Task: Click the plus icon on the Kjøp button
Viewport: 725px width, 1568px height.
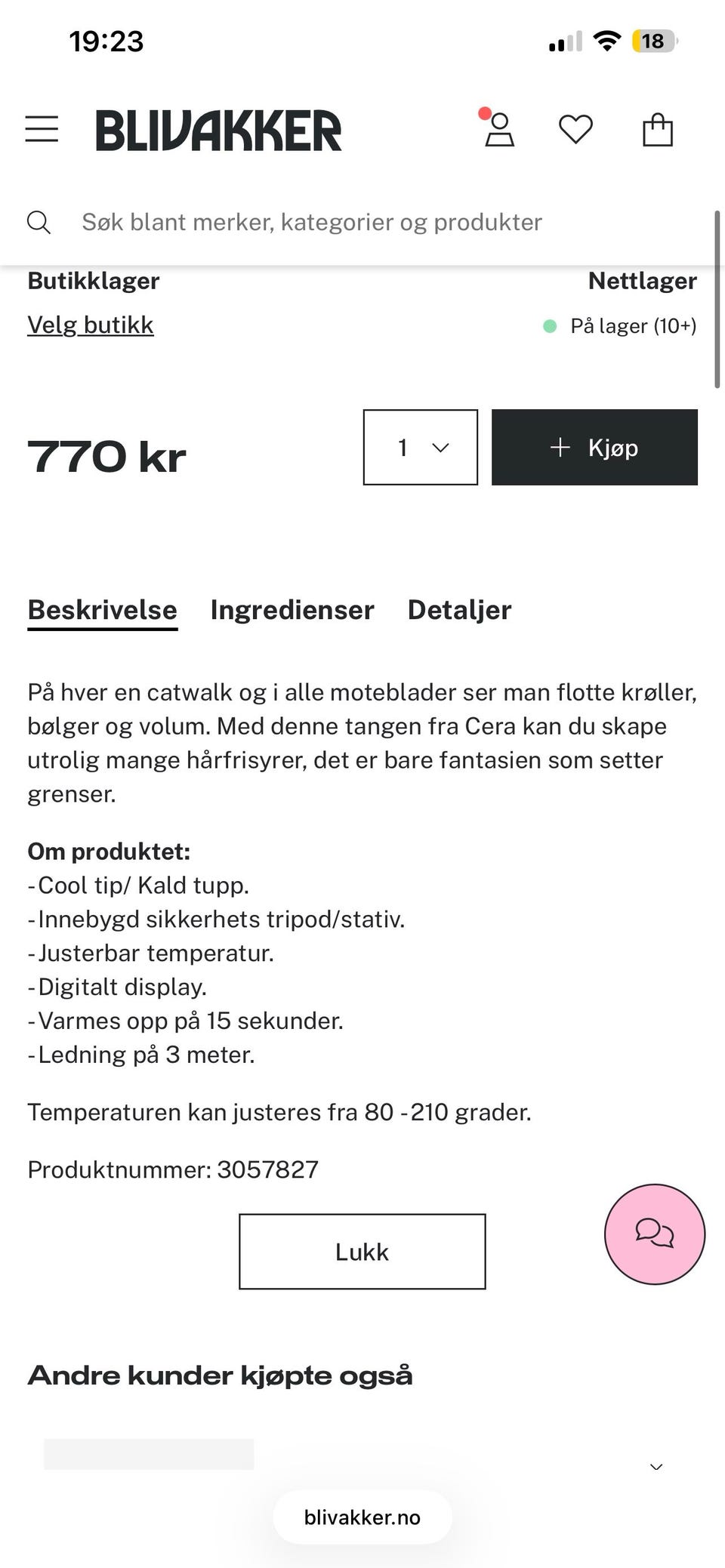Action: [x=560, y=447]
